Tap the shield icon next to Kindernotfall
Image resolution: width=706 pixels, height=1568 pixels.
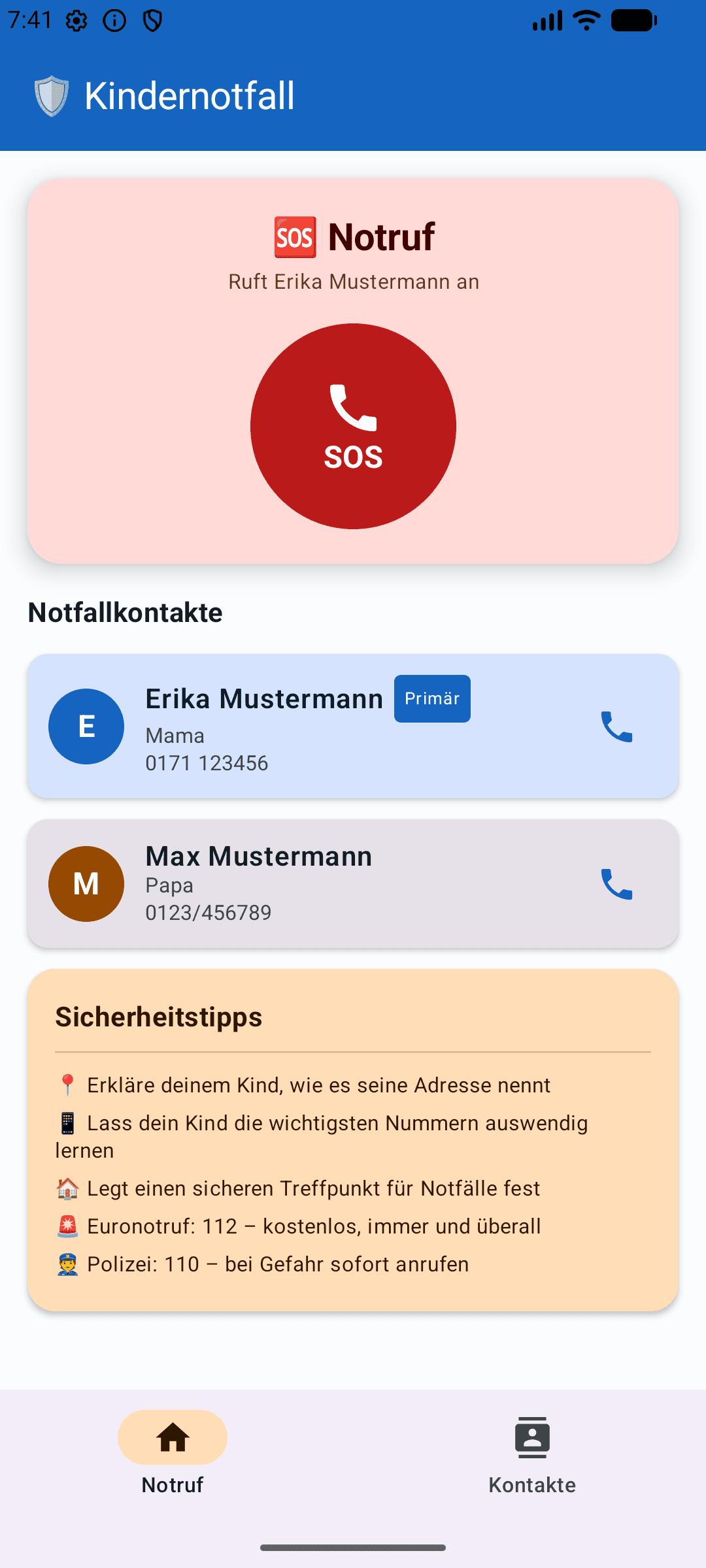[52, 95]
